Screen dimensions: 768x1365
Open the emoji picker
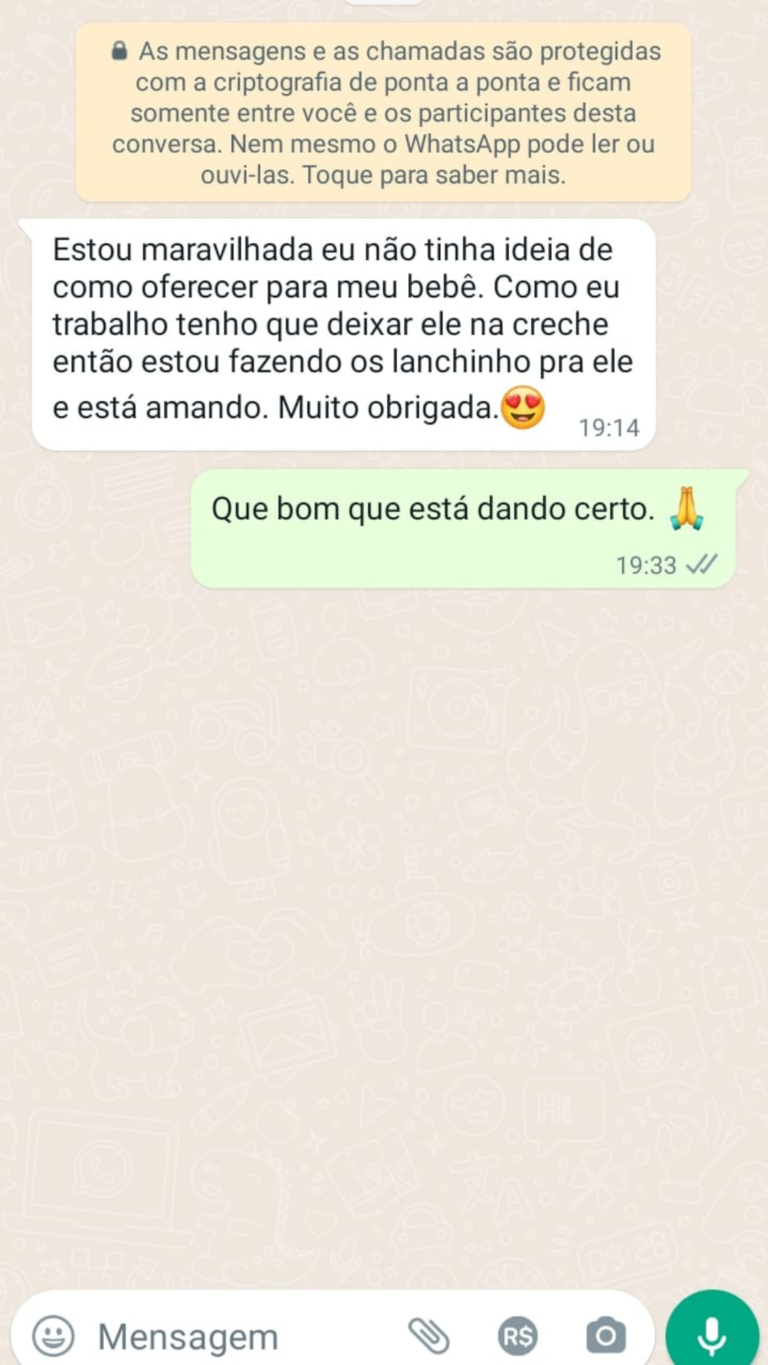coord(53,1335)
